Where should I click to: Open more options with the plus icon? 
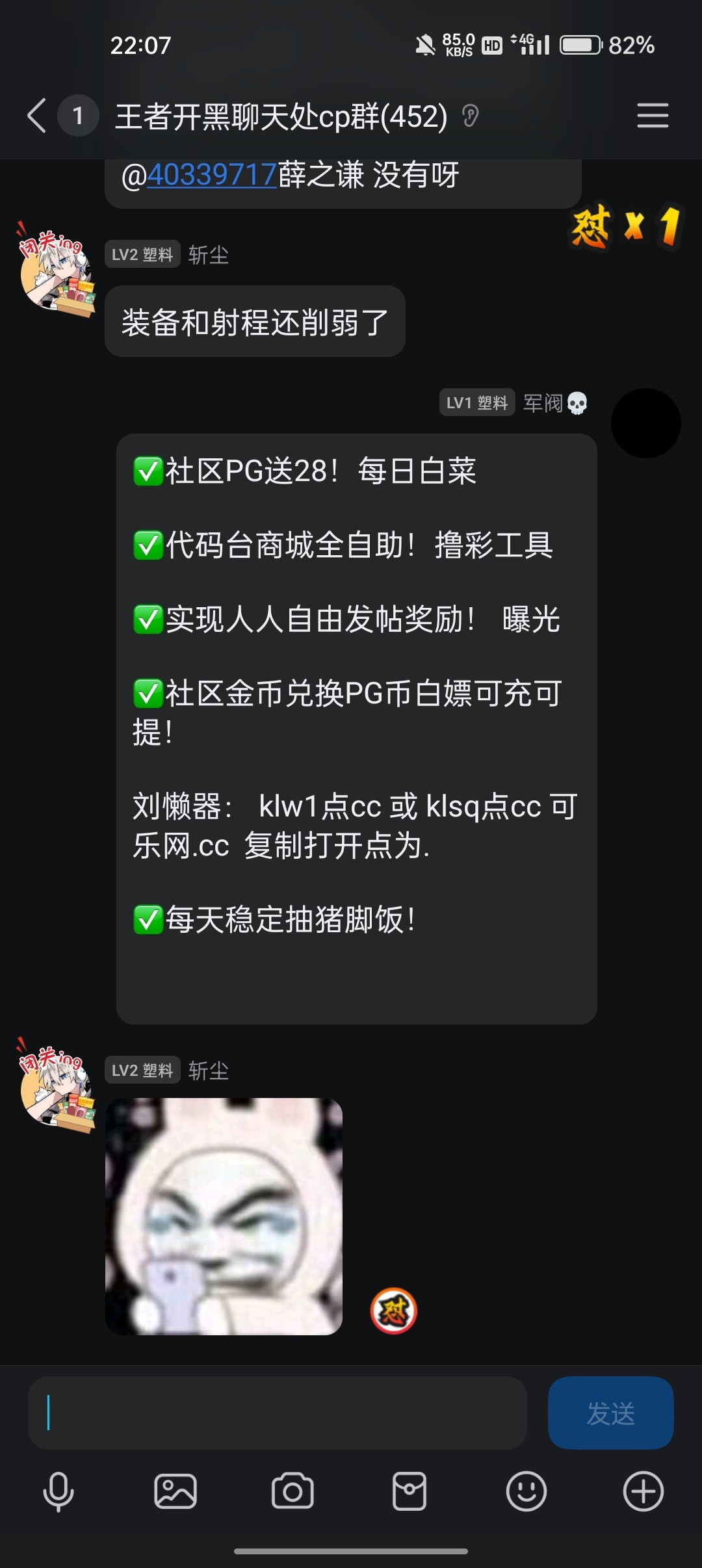click(643, 1491)
